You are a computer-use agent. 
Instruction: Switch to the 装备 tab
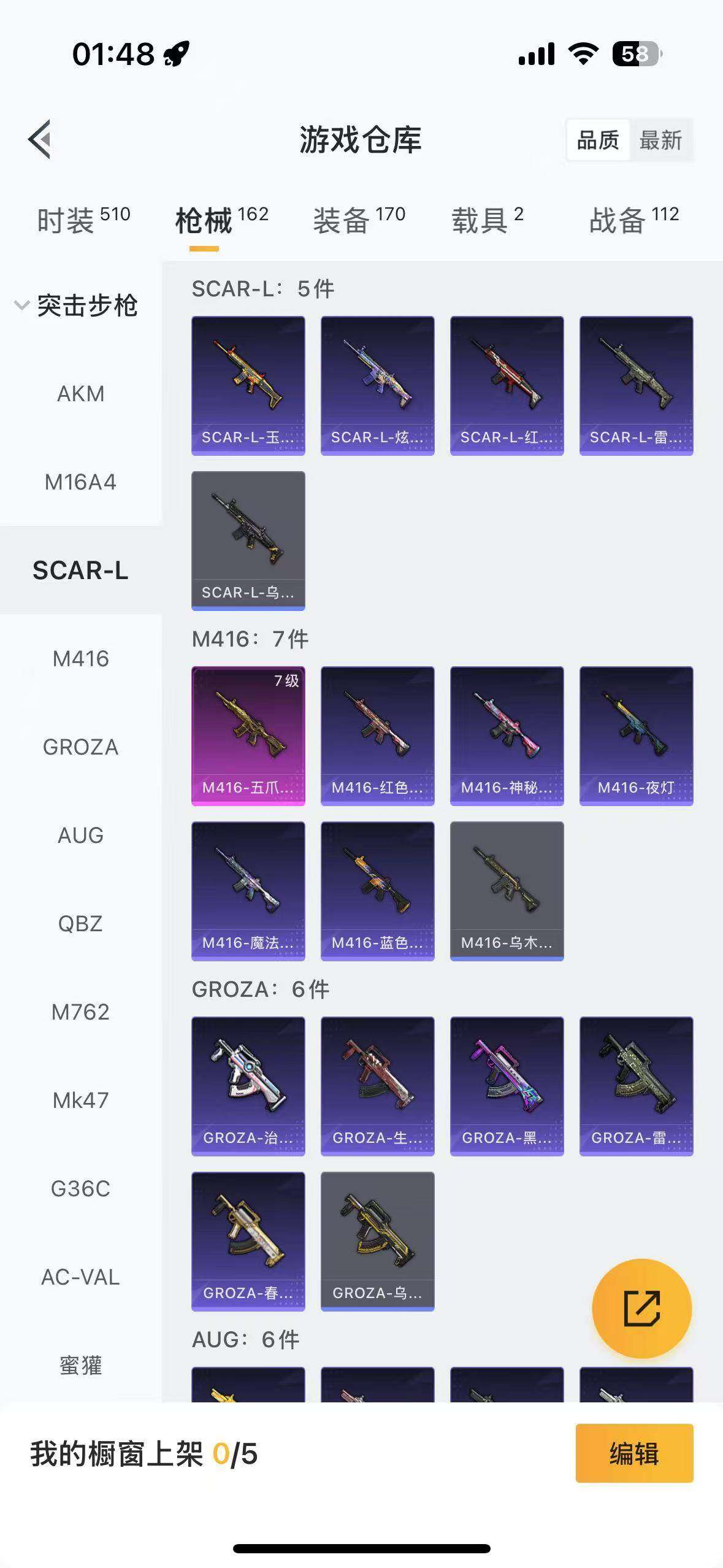pos(359,220)
